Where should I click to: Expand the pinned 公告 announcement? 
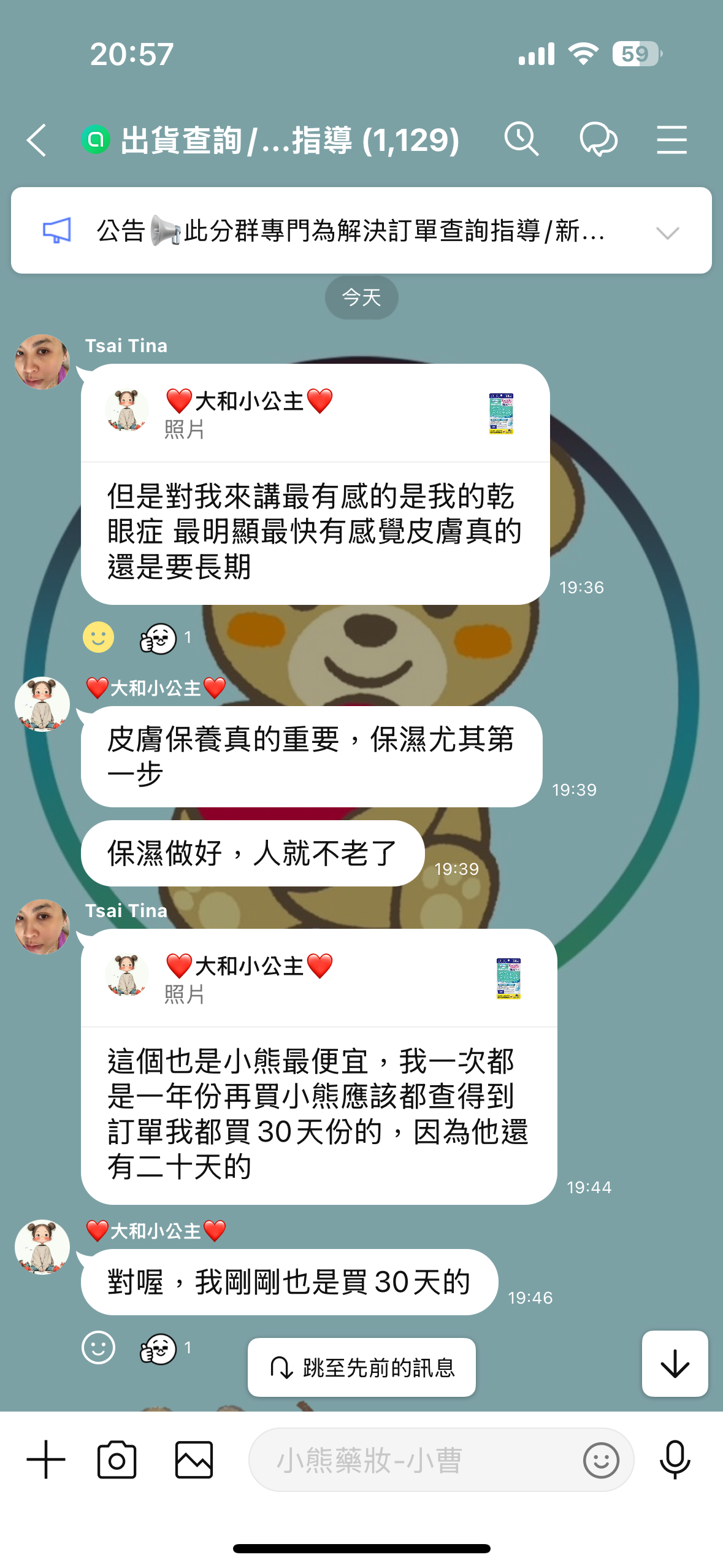(x=667, y=233)
